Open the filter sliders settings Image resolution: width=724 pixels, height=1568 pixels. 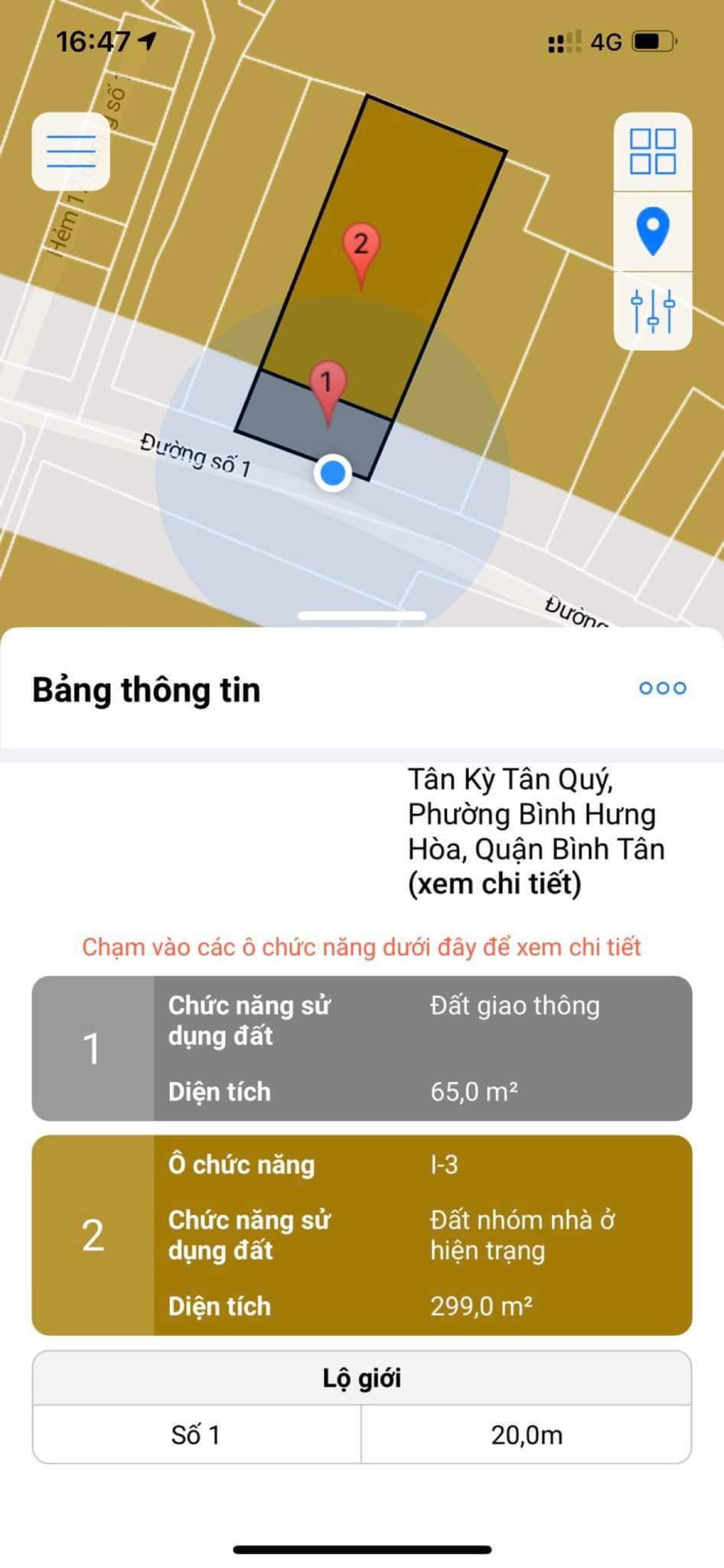[x=653, y=311]
